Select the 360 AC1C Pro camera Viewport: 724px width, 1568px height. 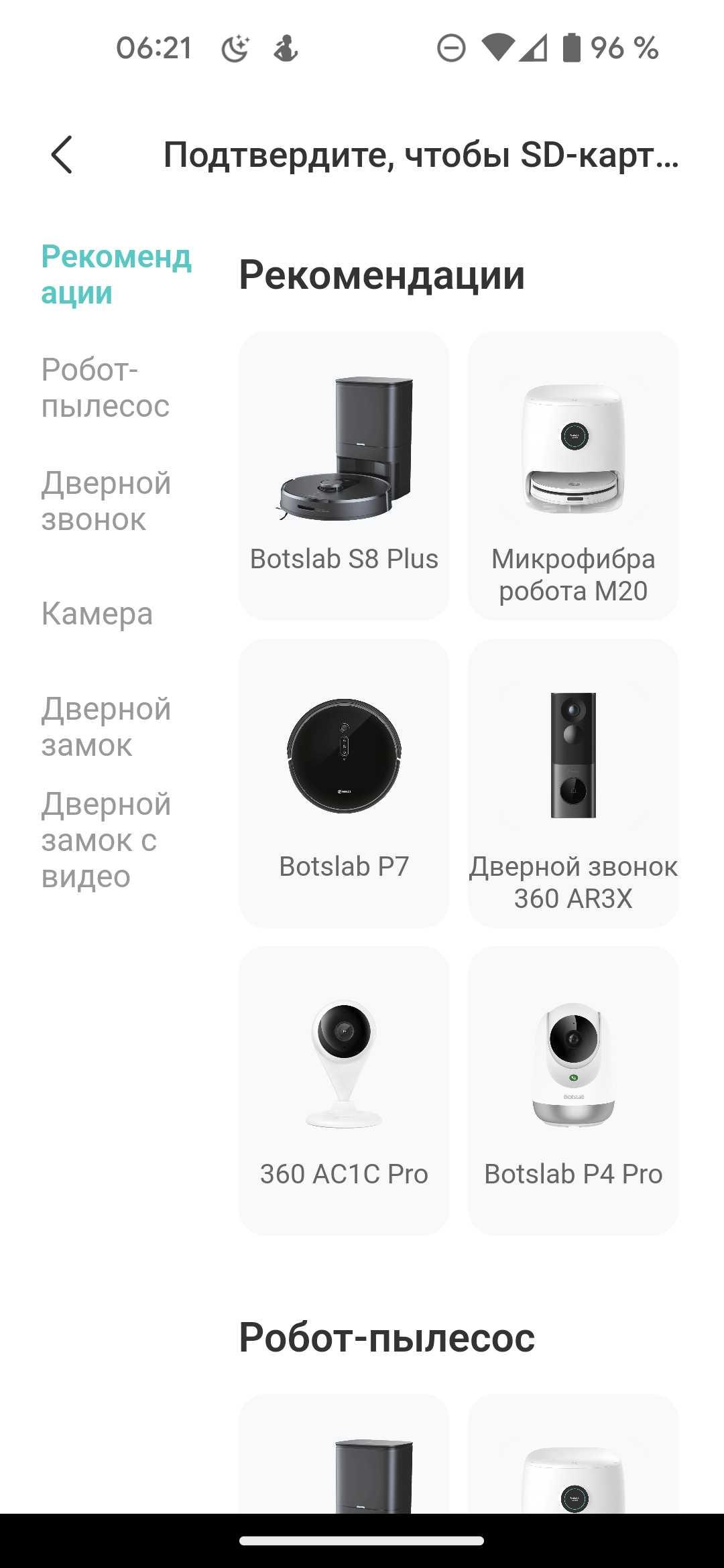tap(344, 1090)
